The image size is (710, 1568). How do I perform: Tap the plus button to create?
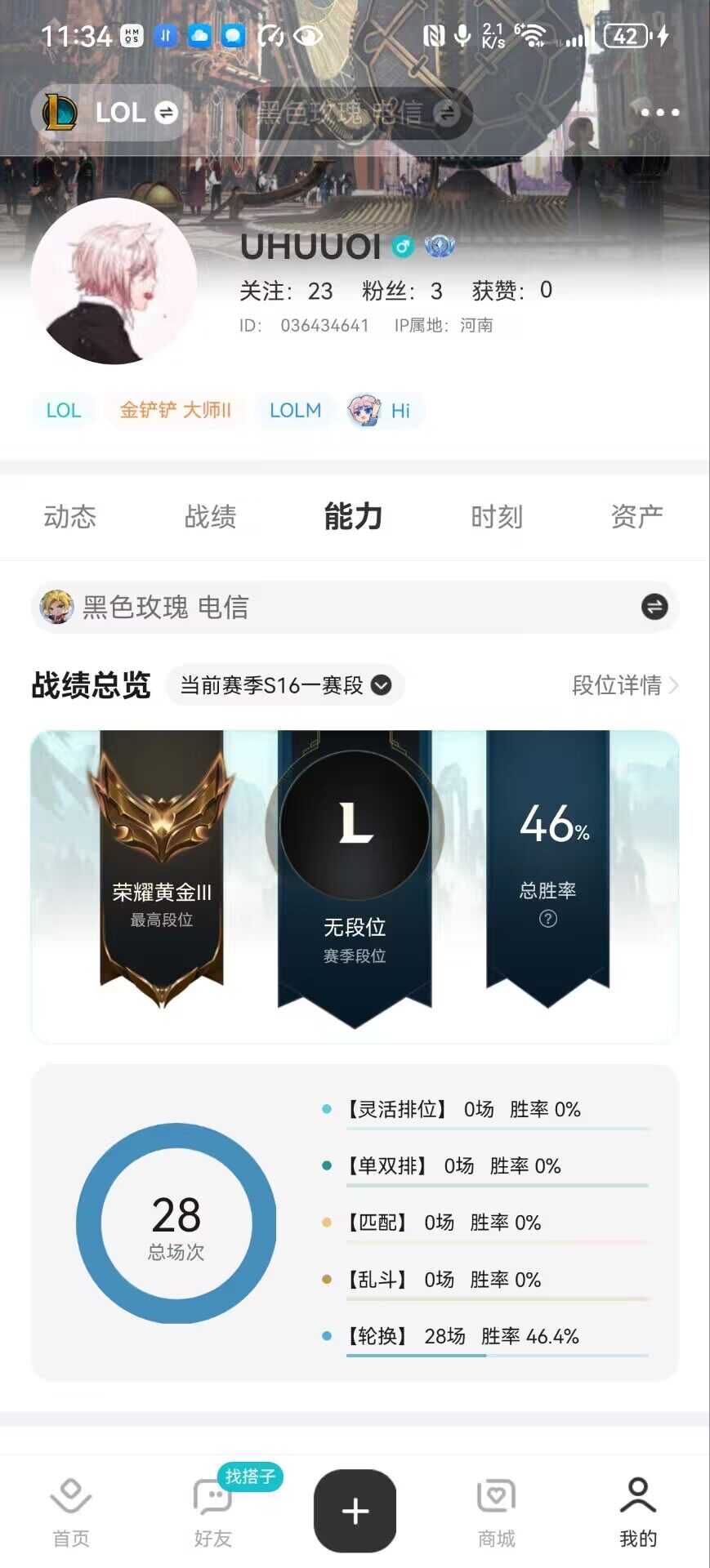(355, 1511)
